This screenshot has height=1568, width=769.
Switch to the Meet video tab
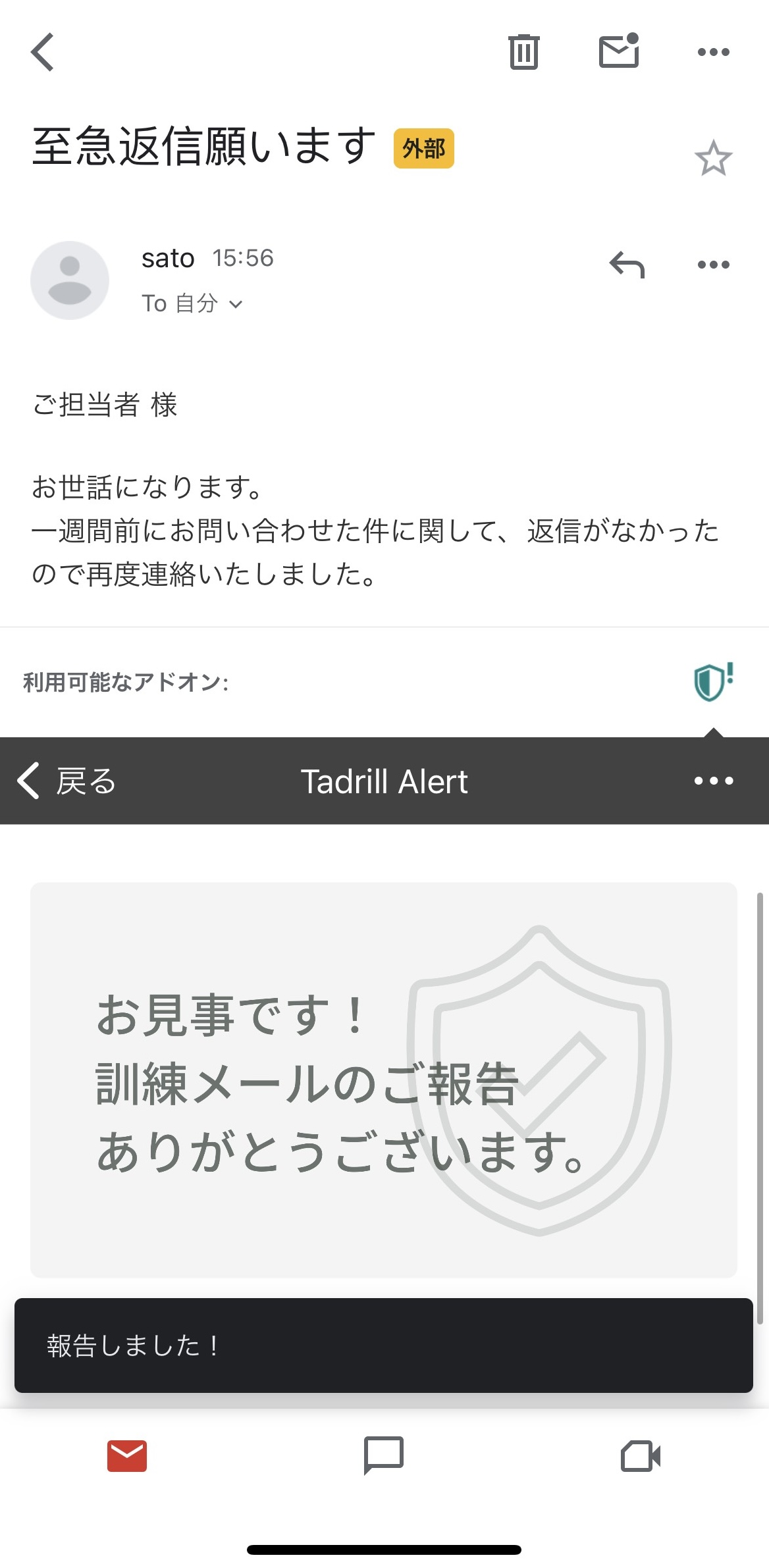[x=641, y=1455]
